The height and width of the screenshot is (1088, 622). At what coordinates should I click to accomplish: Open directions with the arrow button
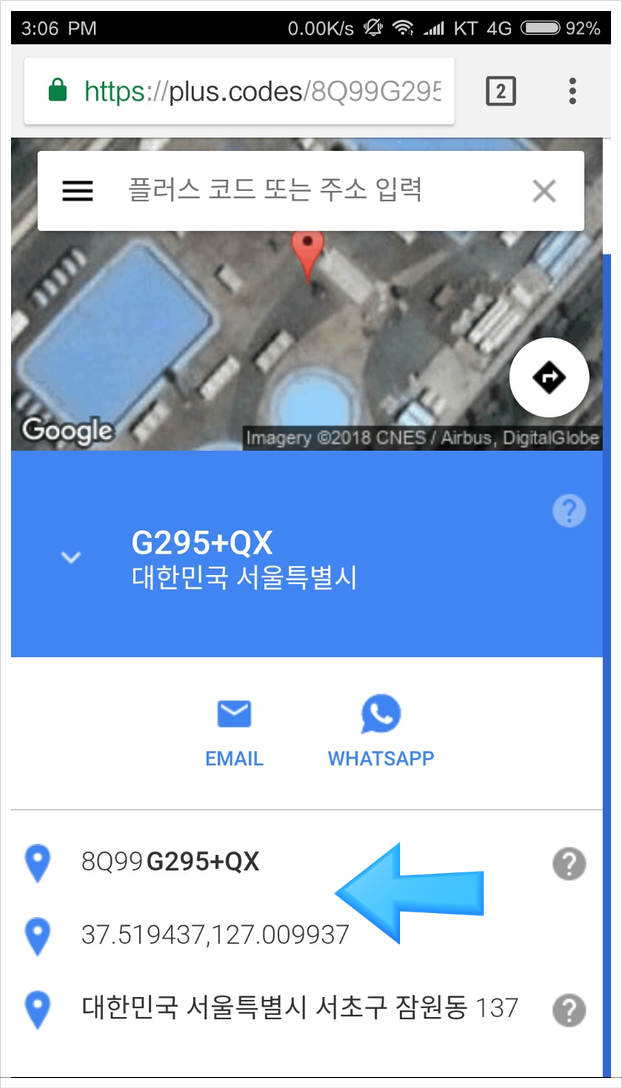pyautogui.click(x=549, y=379)
